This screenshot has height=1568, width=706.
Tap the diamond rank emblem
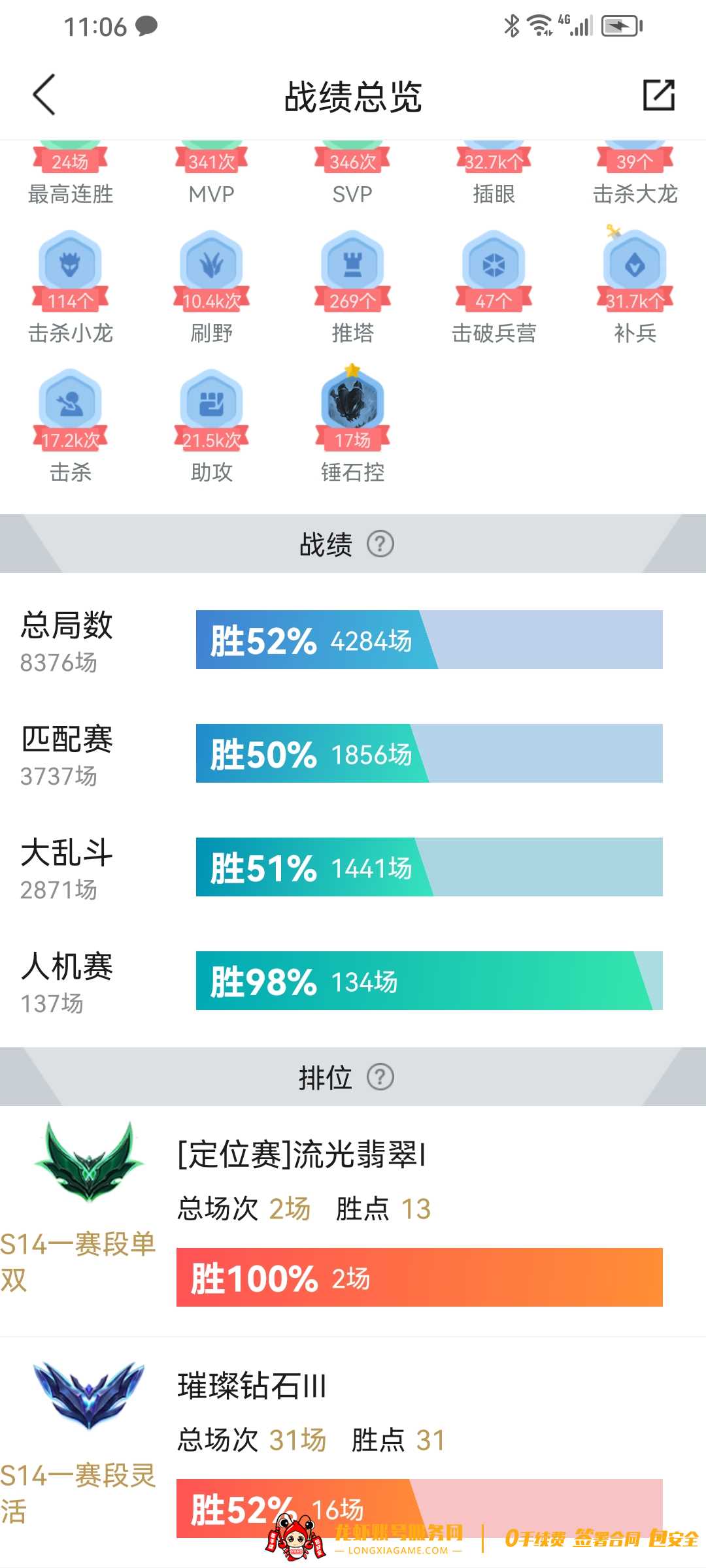(x=86, y=1392)
